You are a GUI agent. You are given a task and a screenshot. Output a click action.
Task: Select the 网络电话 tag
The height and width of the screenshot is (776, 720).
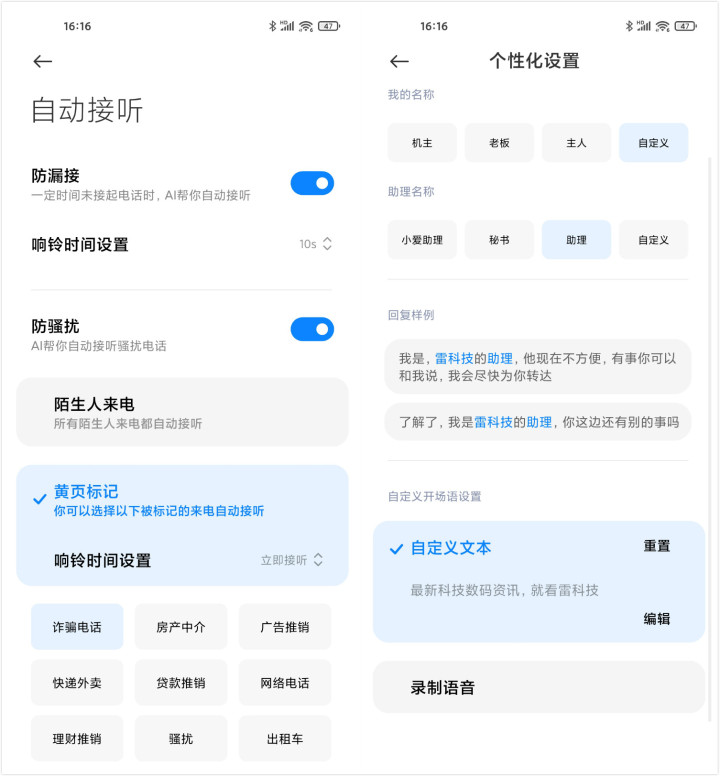pyautogui.click(x=285, y=683)
